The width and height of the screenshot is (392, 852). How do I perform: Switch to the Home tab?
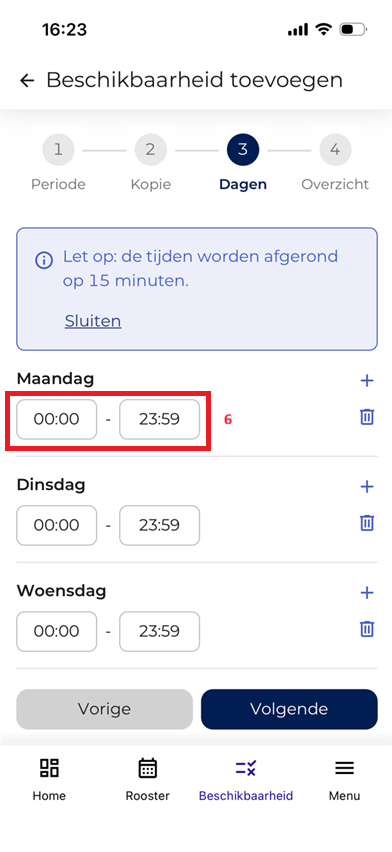(x=49, y=780)
